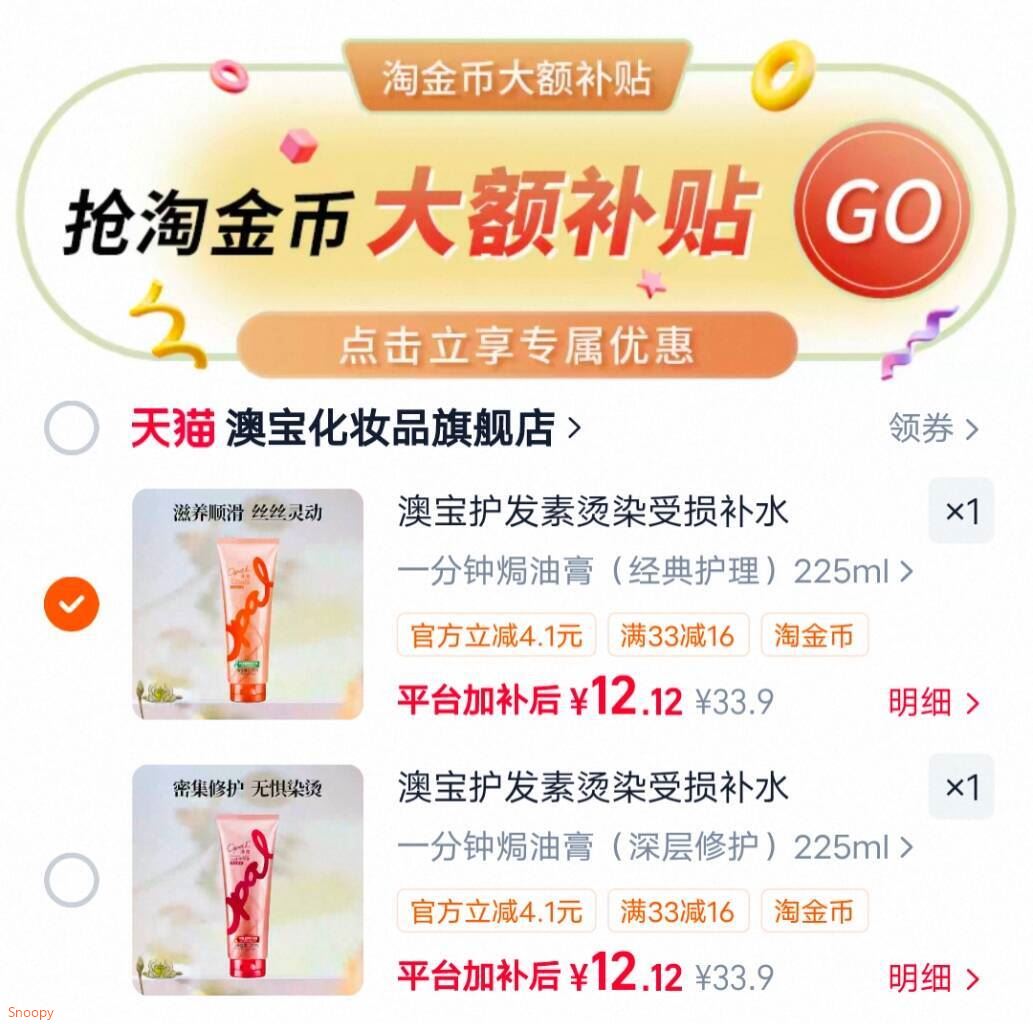Deselect the 经典护理 conditioner item
The height and width of the screenshot is (1024, 1033).
(x=72, y=603)
